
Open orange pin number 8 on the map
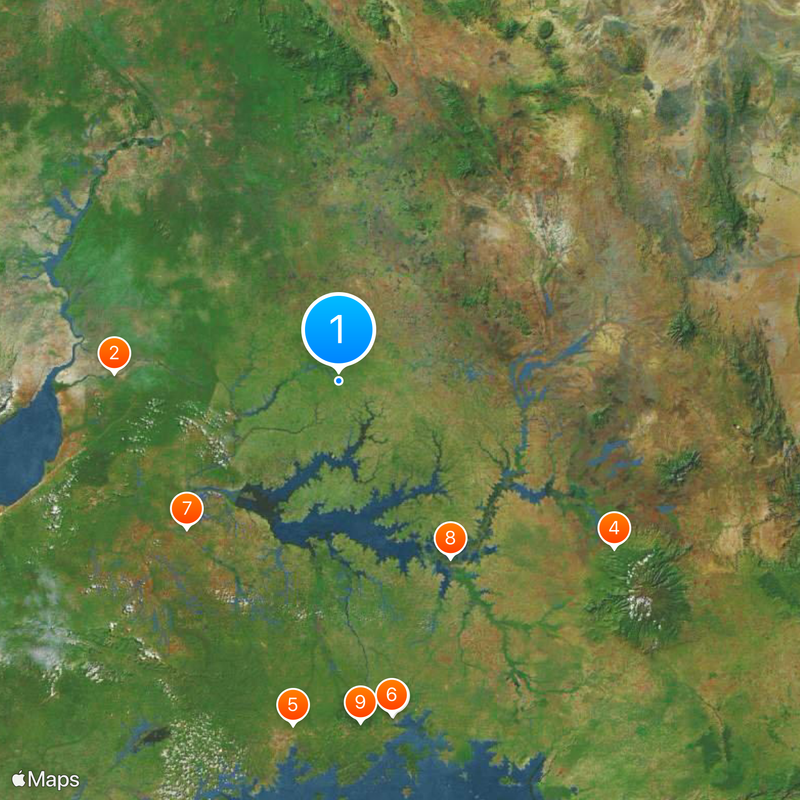(450, 540)
